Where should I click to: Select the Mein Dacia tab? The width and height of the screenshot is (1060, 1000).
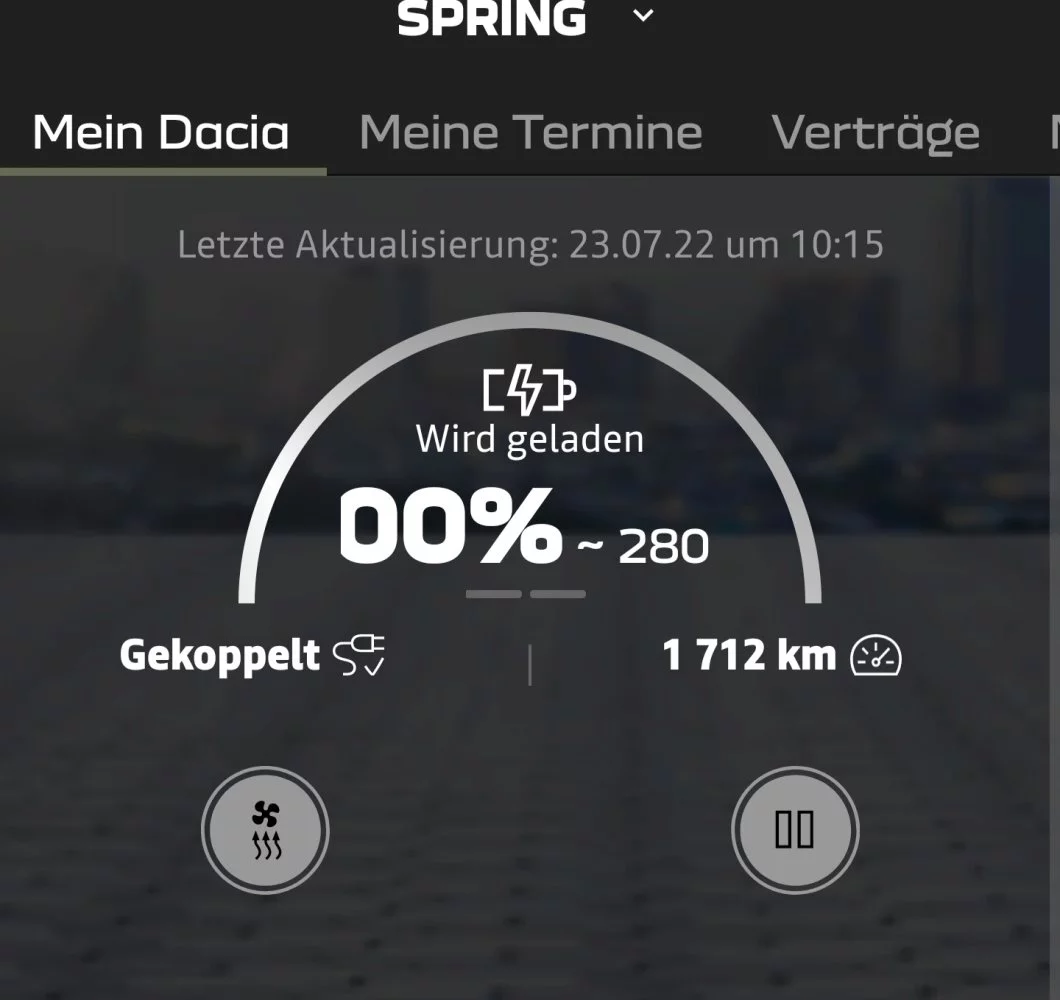point(161,132)
